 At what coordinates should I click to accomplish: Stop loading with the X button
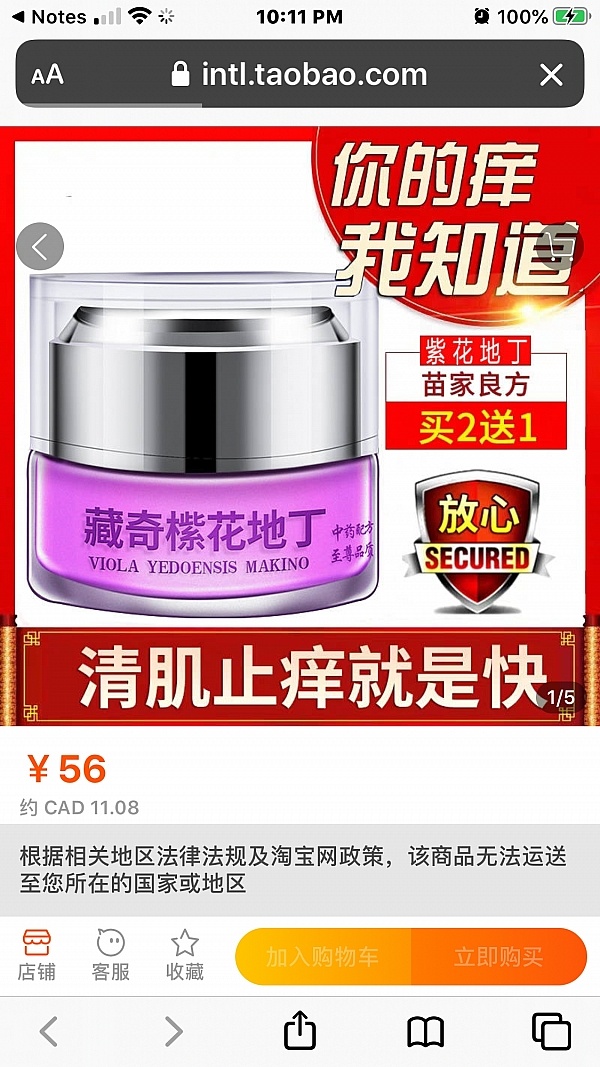click(x=551, y=74)
